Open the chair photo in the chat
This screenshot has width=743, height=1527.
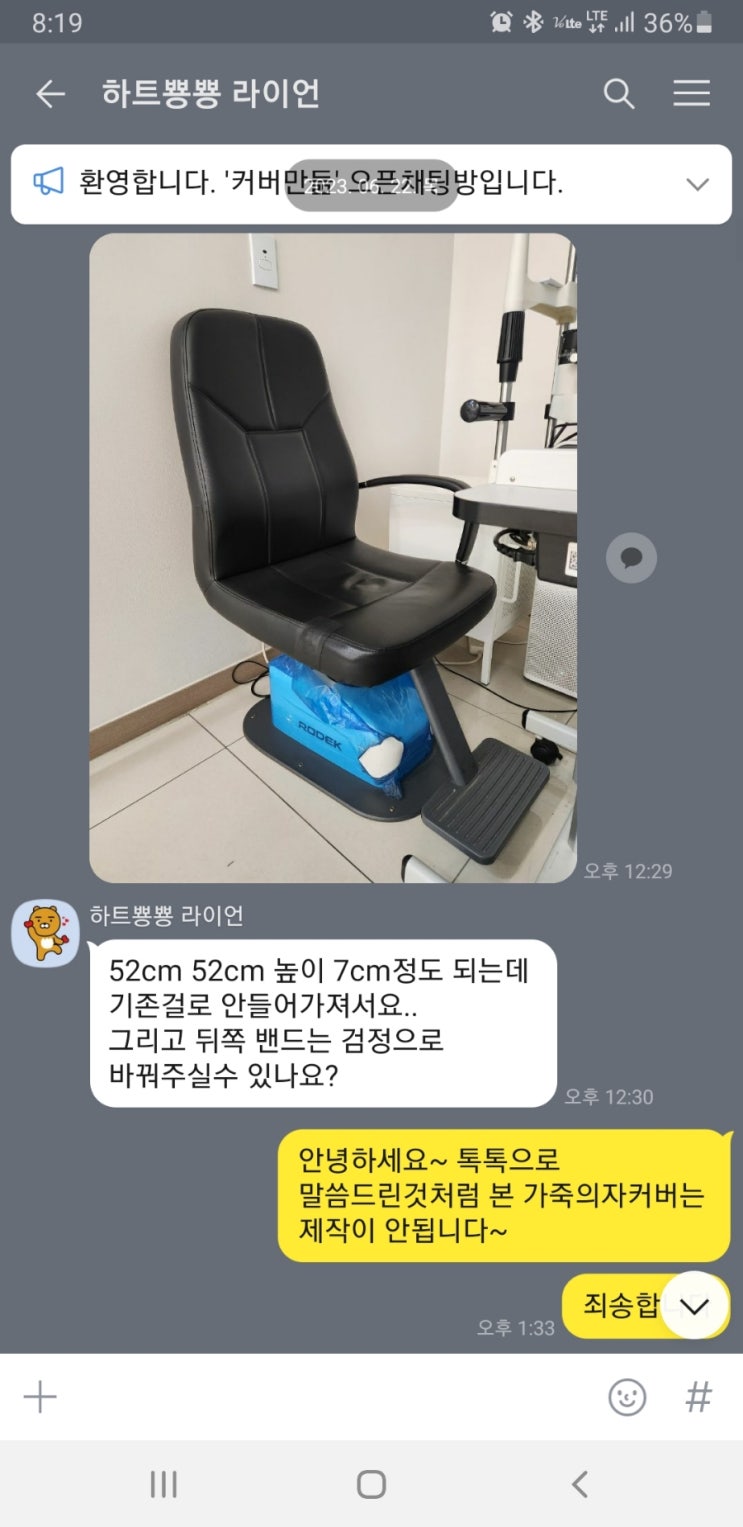pos(333,558)
